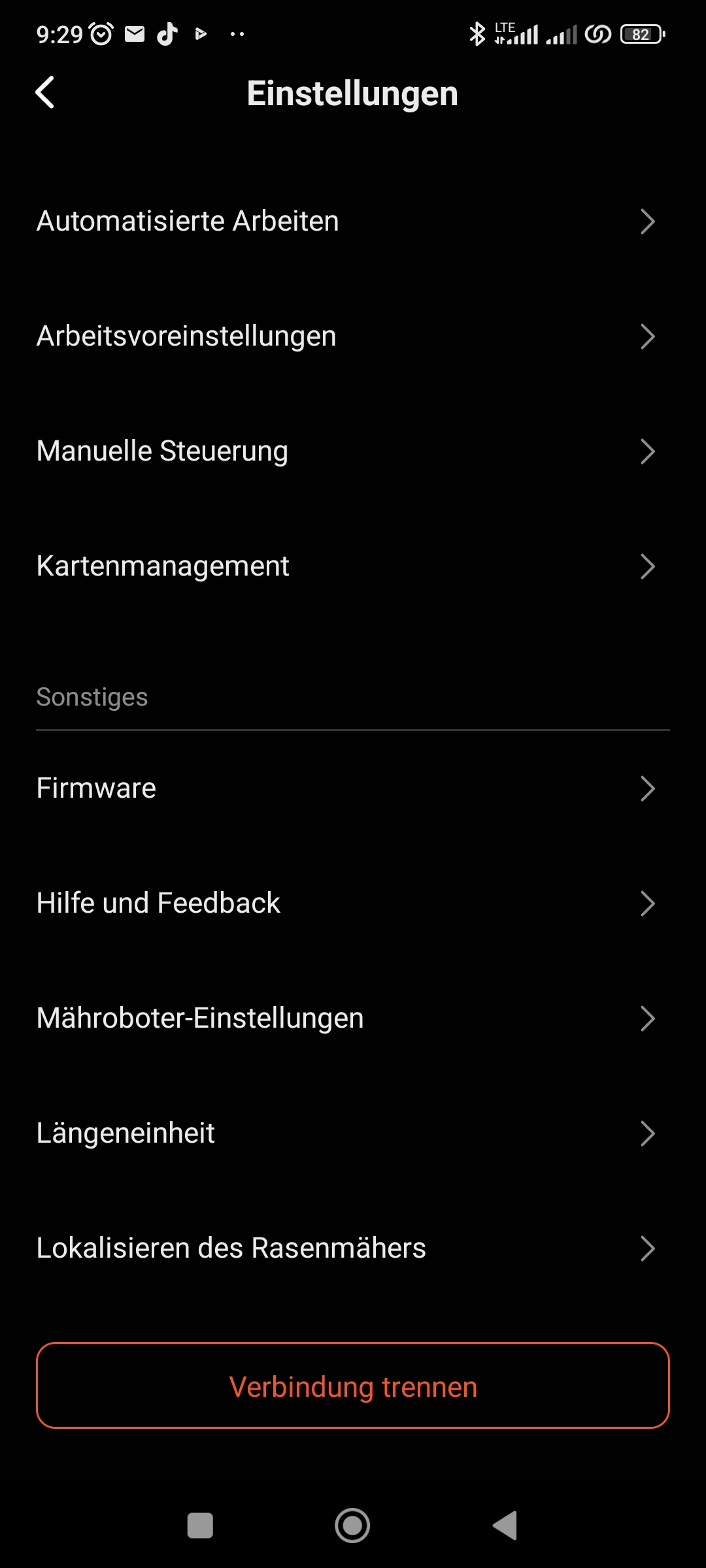Change the Längeneinheit setting
The image size is (706, 1568).
coord(353,1134)
